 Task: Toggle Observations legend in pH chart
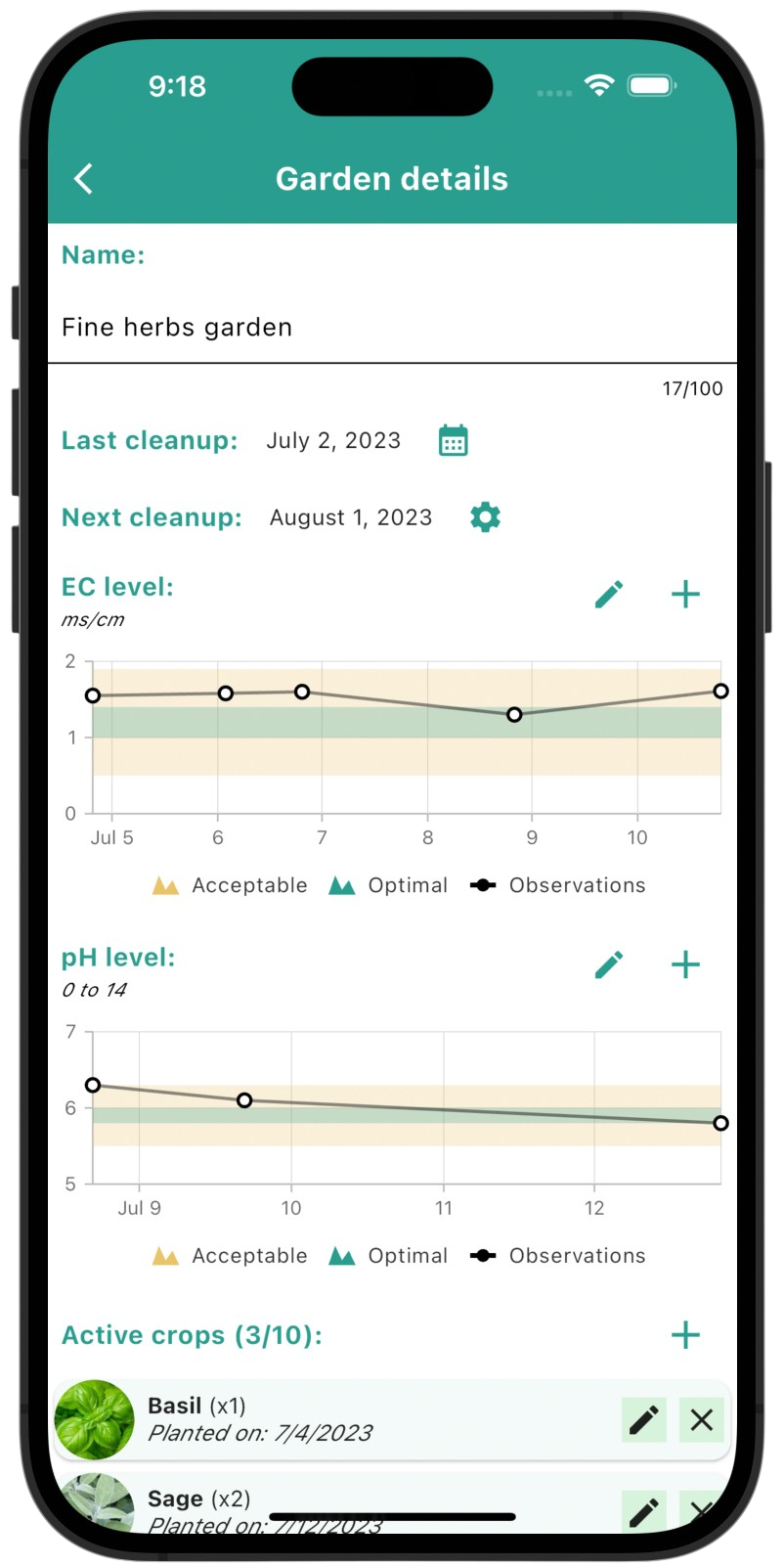(x=558, y=1256)
